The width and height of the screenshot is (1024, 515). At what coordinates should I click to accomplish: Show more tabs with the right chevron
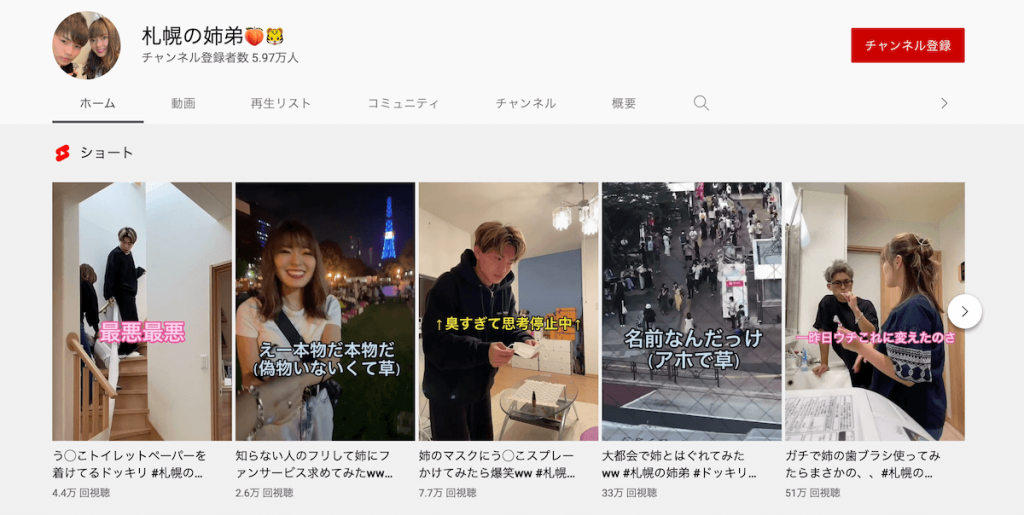(944, 103)
